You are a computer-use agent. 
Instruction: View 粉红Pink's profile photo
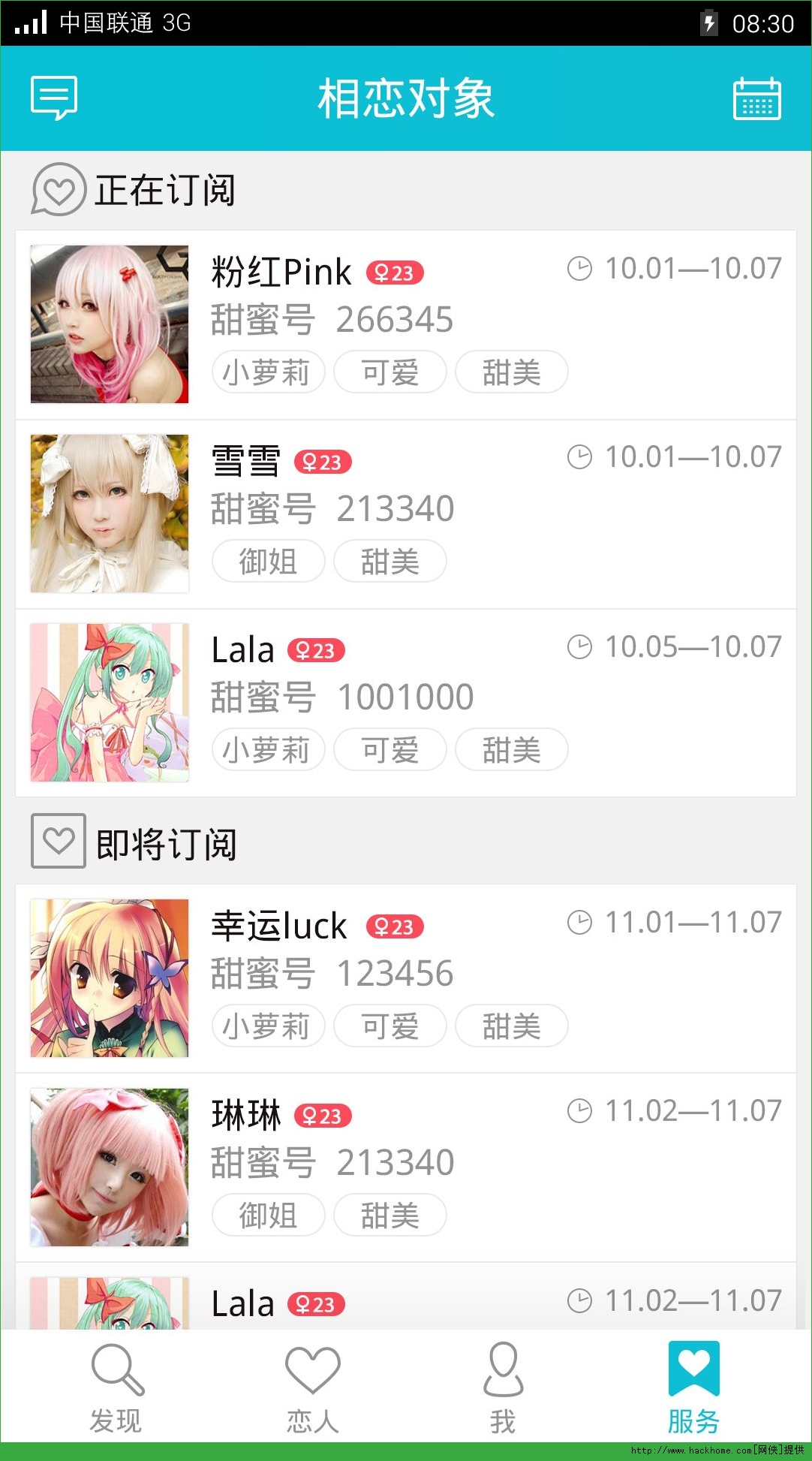point(110,324)
